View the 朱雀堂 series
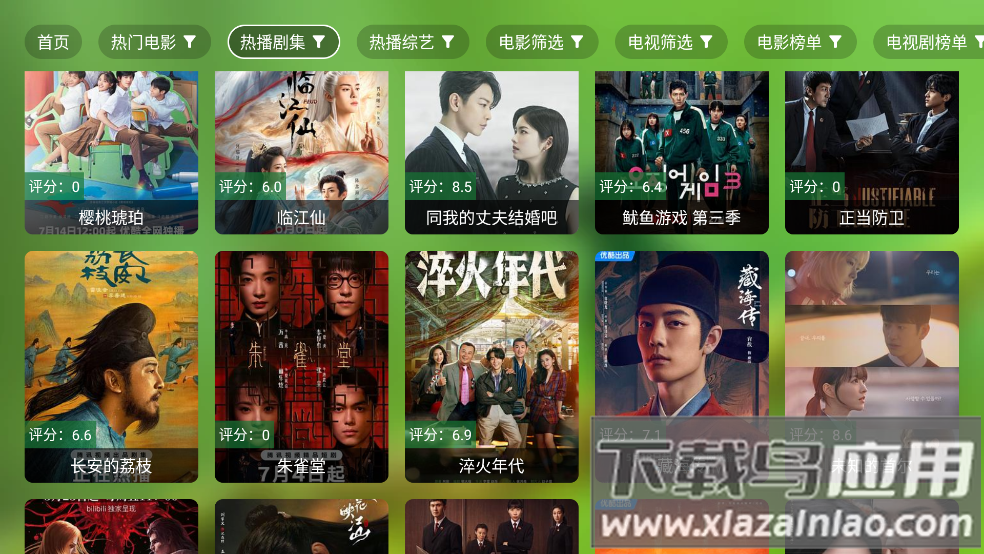 (301, 366)
